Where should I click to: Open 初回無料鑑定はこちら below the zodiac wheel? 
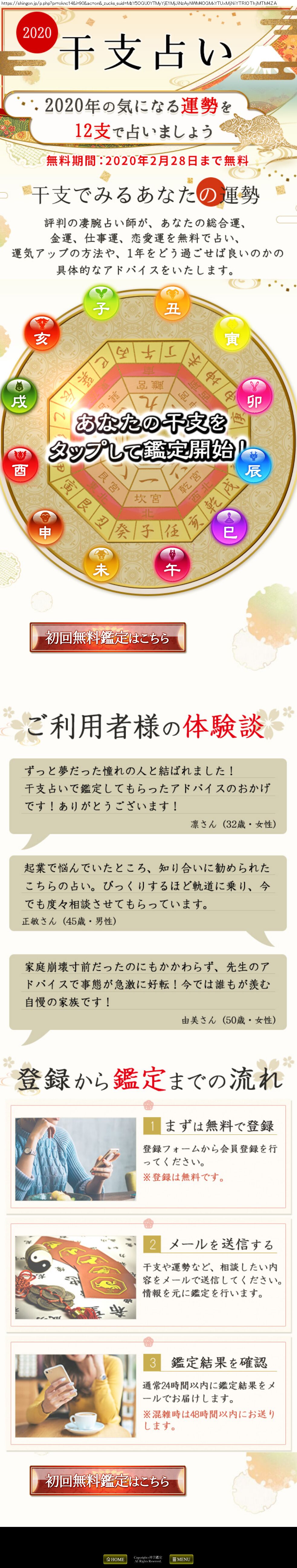point(108,637)
